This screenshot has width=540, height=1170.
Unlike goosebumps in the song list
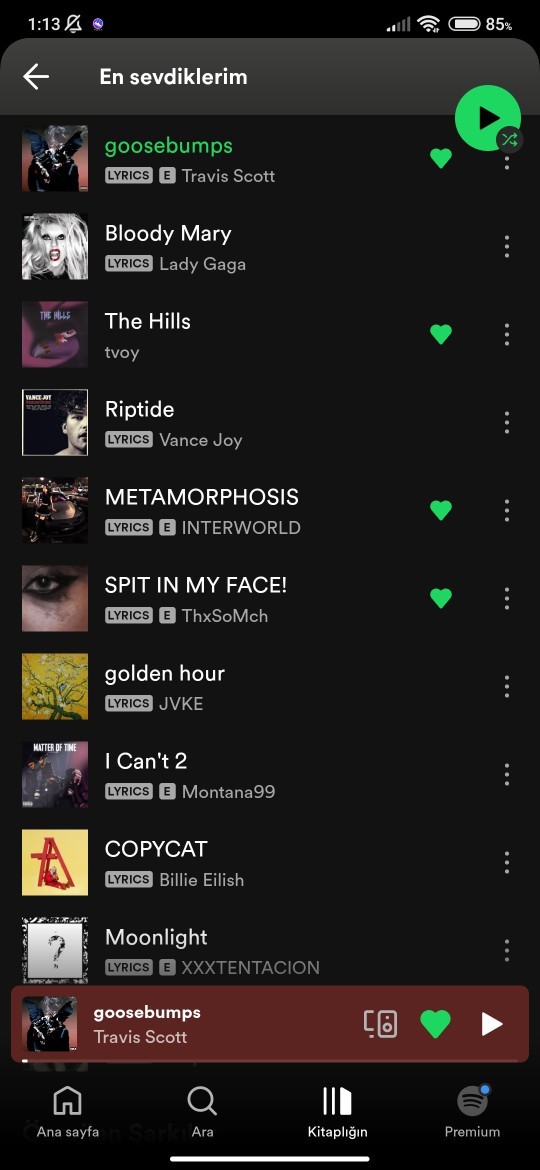[x=441, y=158]
